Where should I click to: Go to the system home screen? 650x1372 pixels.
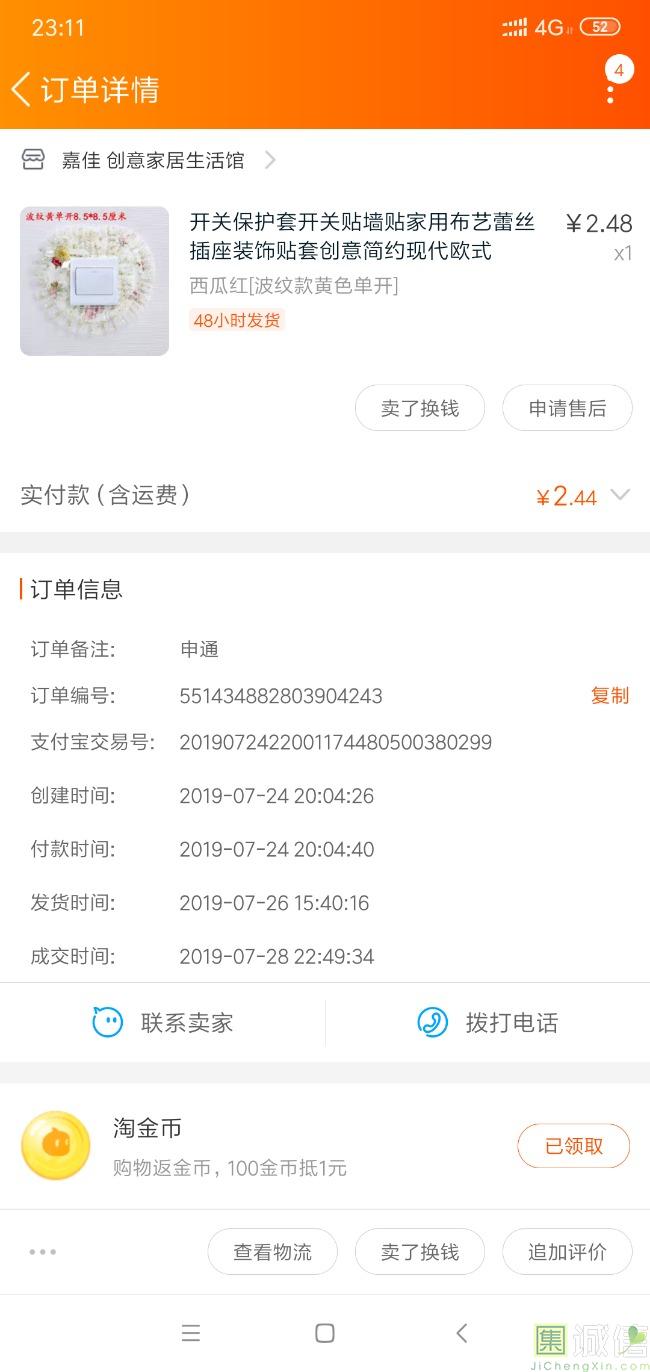(325, 1333)
